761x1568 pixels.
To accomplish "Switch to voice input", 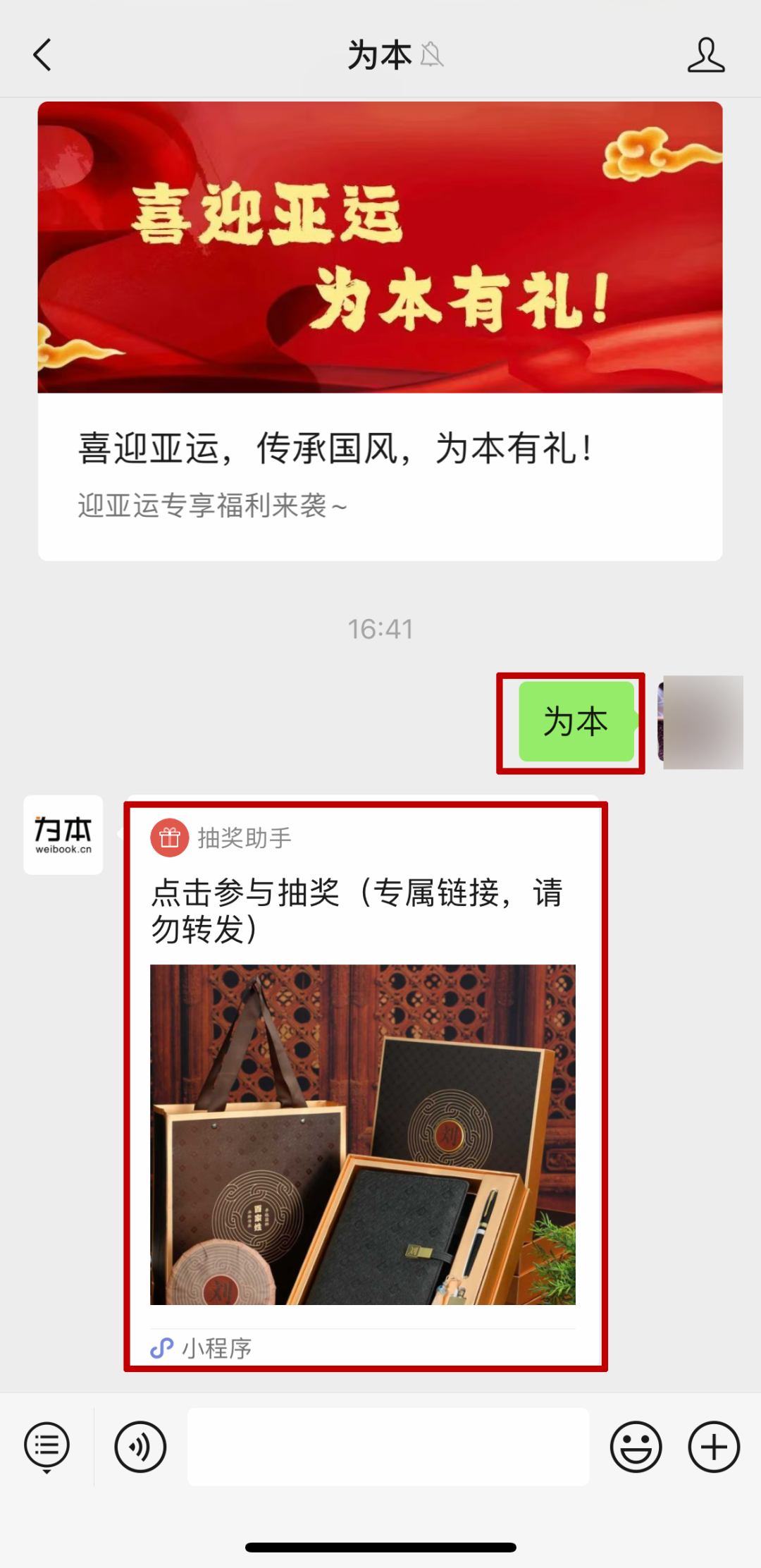I will pos(140,1447).
